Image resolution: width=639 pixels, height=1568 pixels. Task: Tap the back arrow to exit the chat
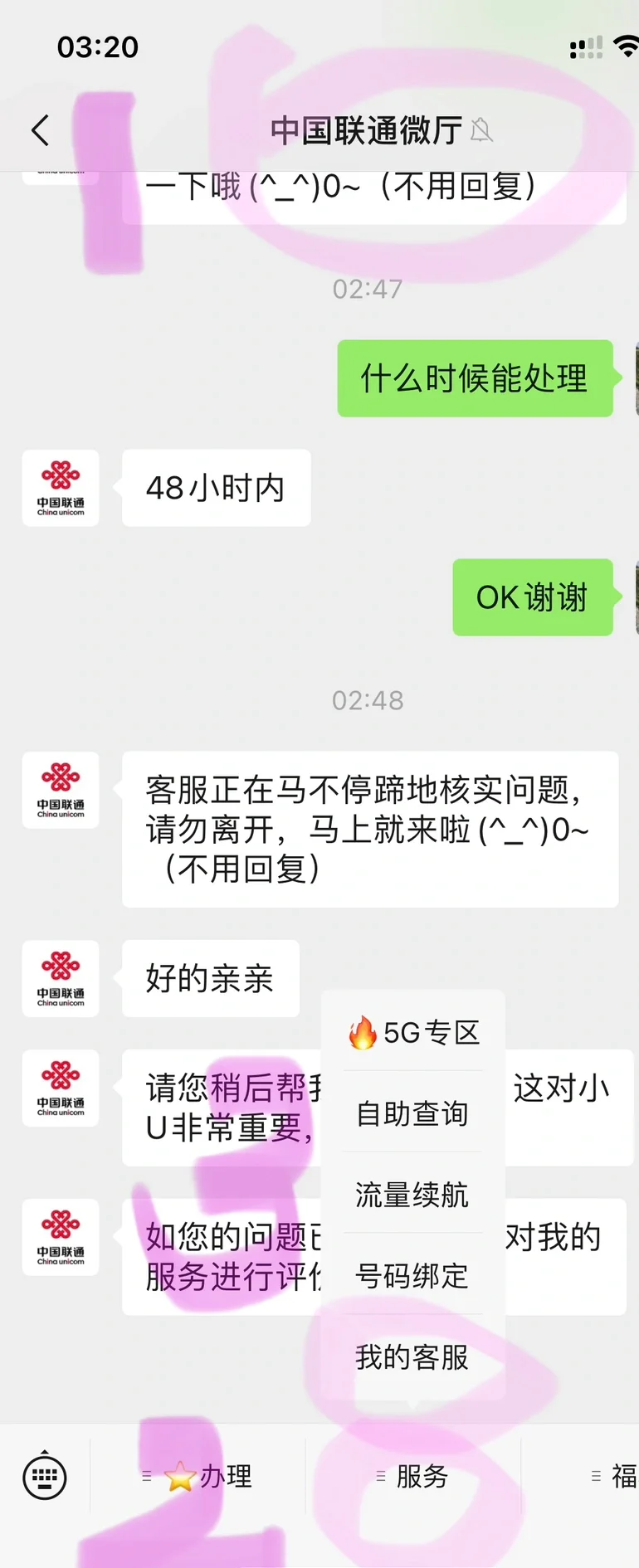(39, 130)
